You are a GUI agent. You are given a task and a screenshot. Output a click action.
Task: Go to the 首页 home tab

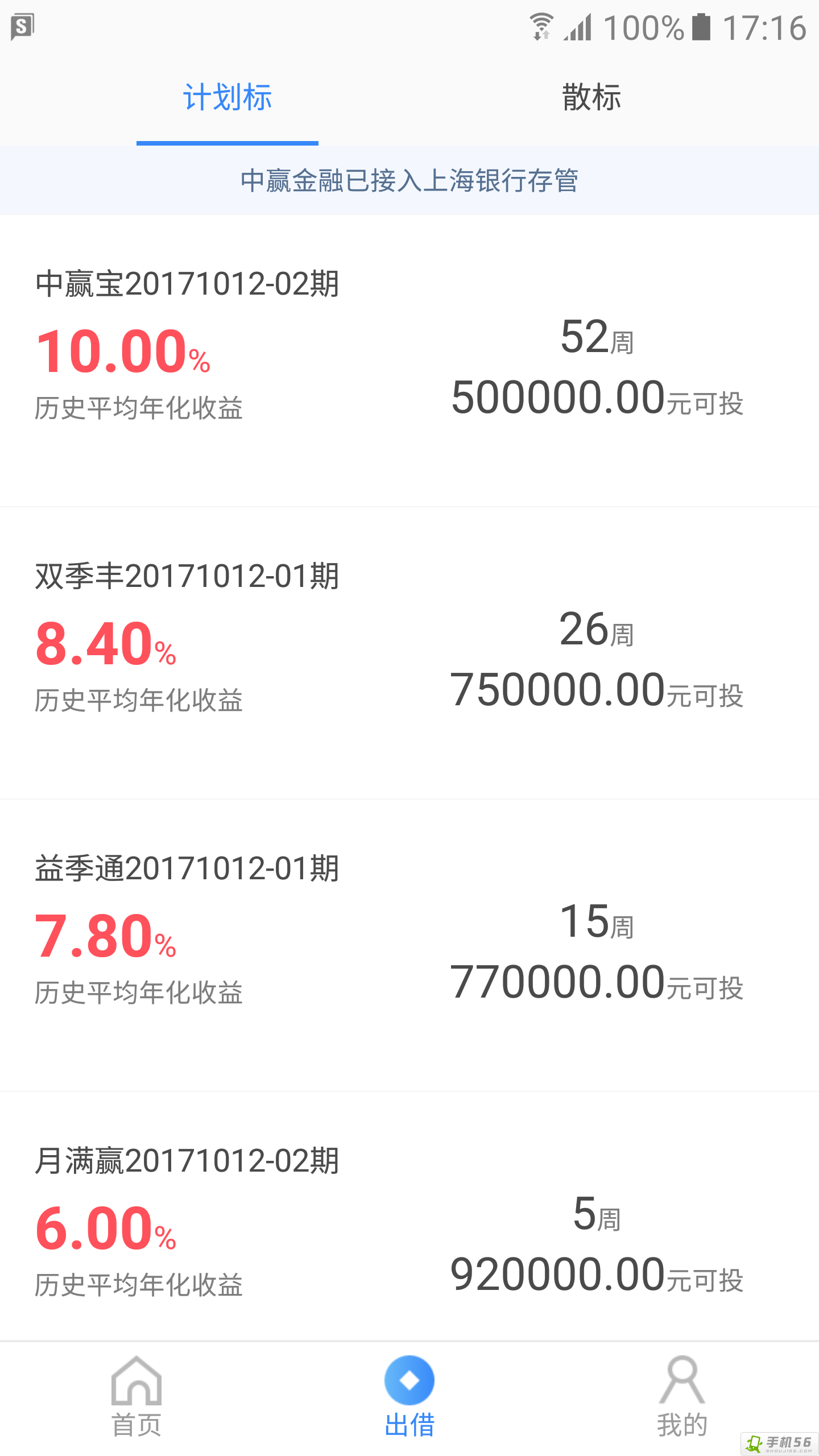136,1397
